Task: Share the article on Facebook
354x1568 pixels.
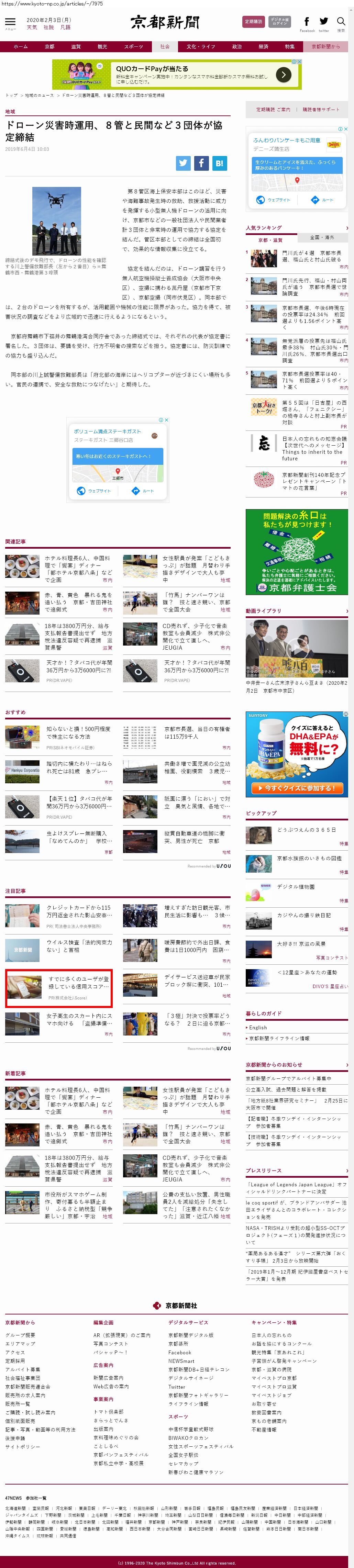Action: click(201, 163)
